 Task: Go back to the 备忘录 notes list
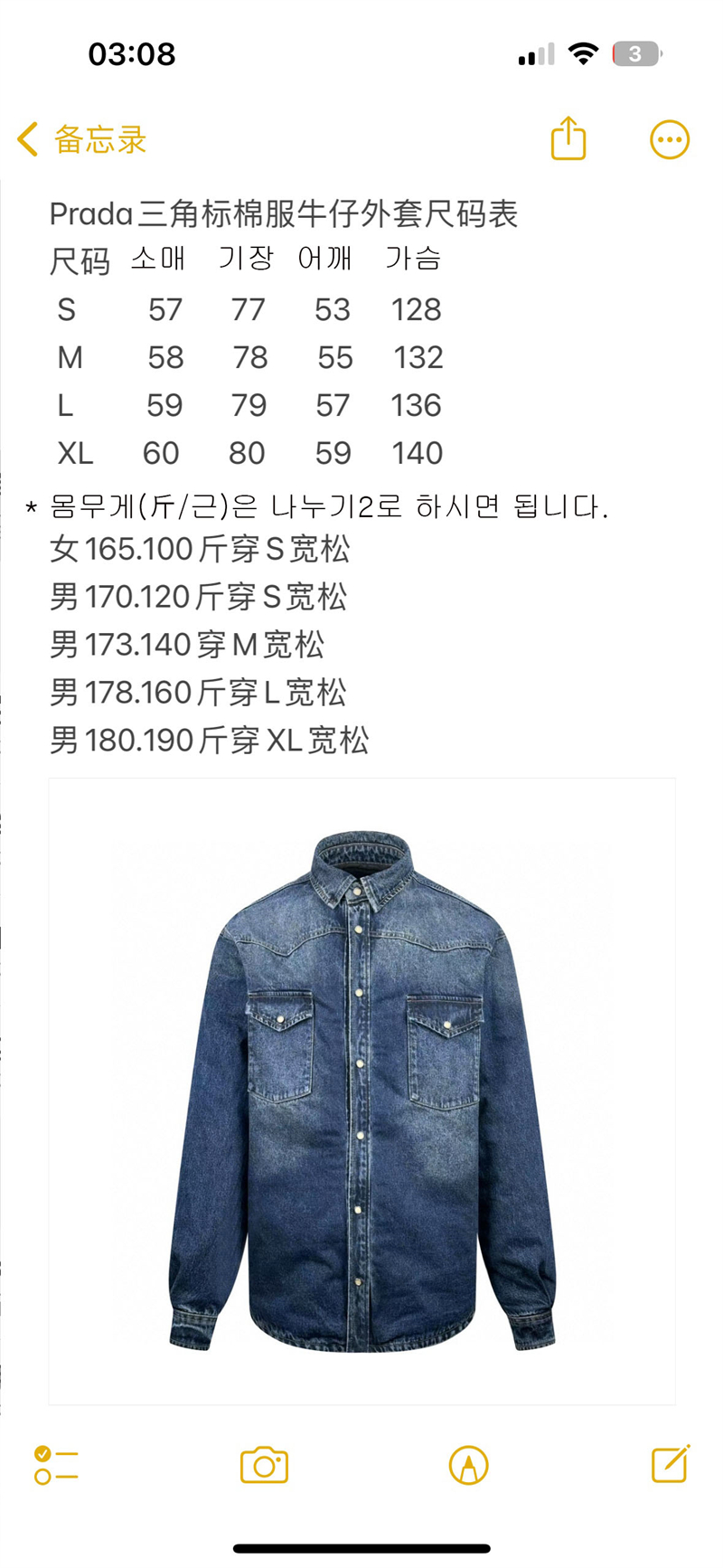pyautogui.click(x=81, y=140)
